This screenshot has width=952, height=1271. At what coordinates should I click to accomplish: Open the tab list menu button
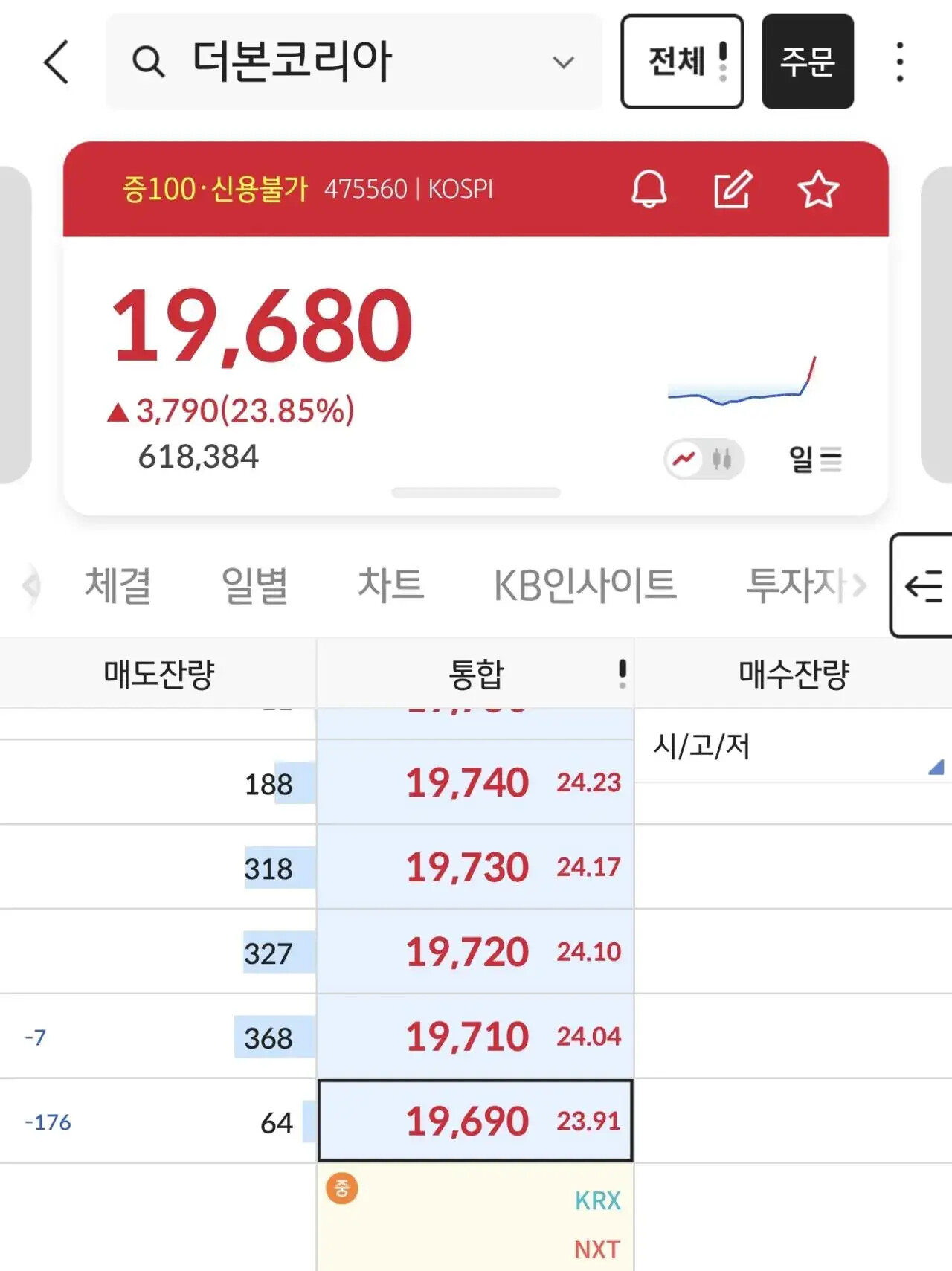pyautogui.click(x=922, y=585)
